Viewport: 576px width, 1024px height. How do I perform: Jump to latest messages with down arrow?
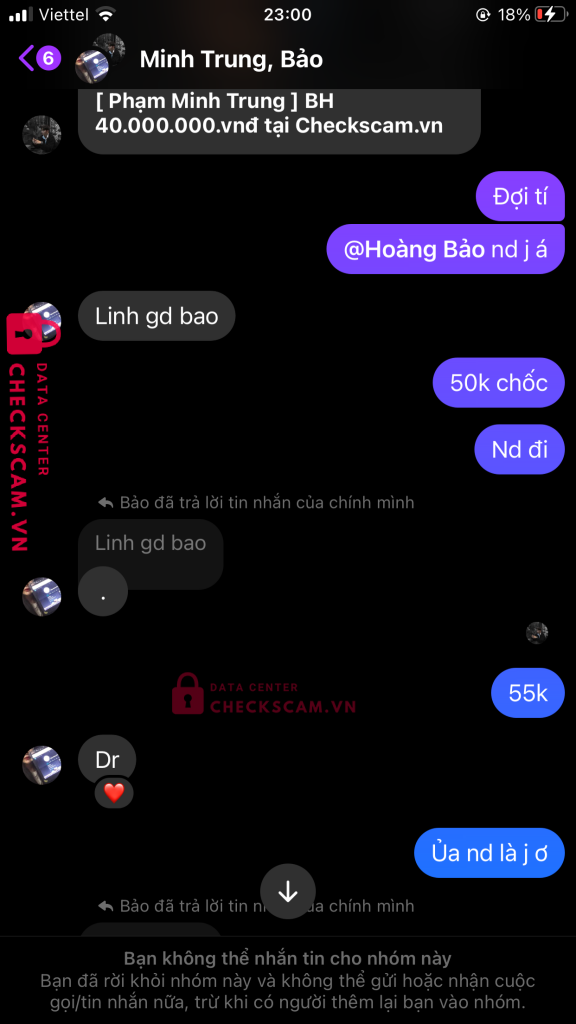288,891
